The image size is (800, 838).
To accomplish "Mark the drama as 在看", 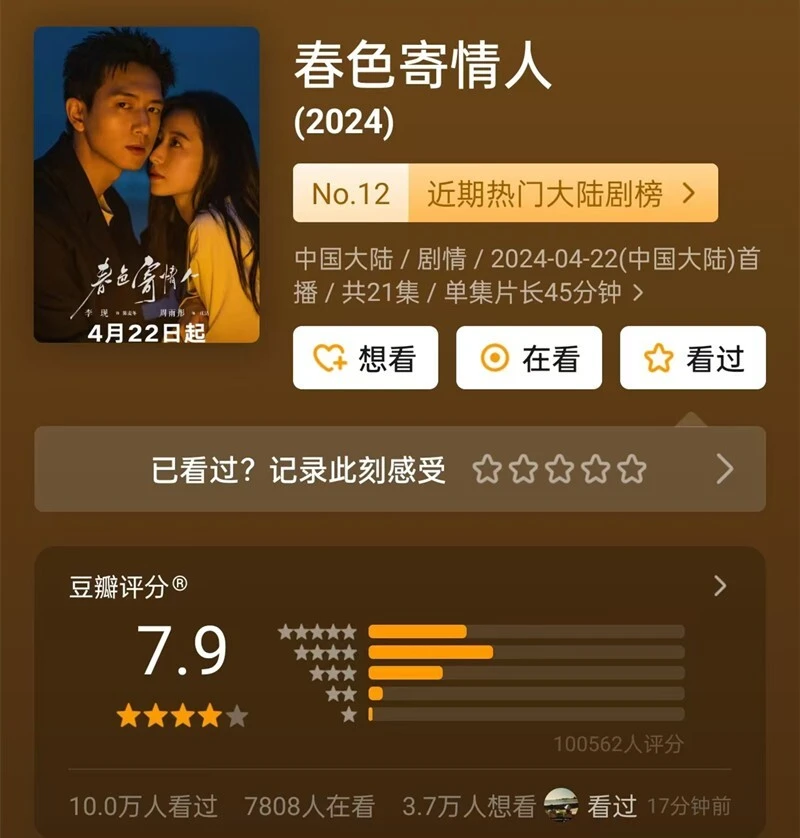I will click(529, 358).
